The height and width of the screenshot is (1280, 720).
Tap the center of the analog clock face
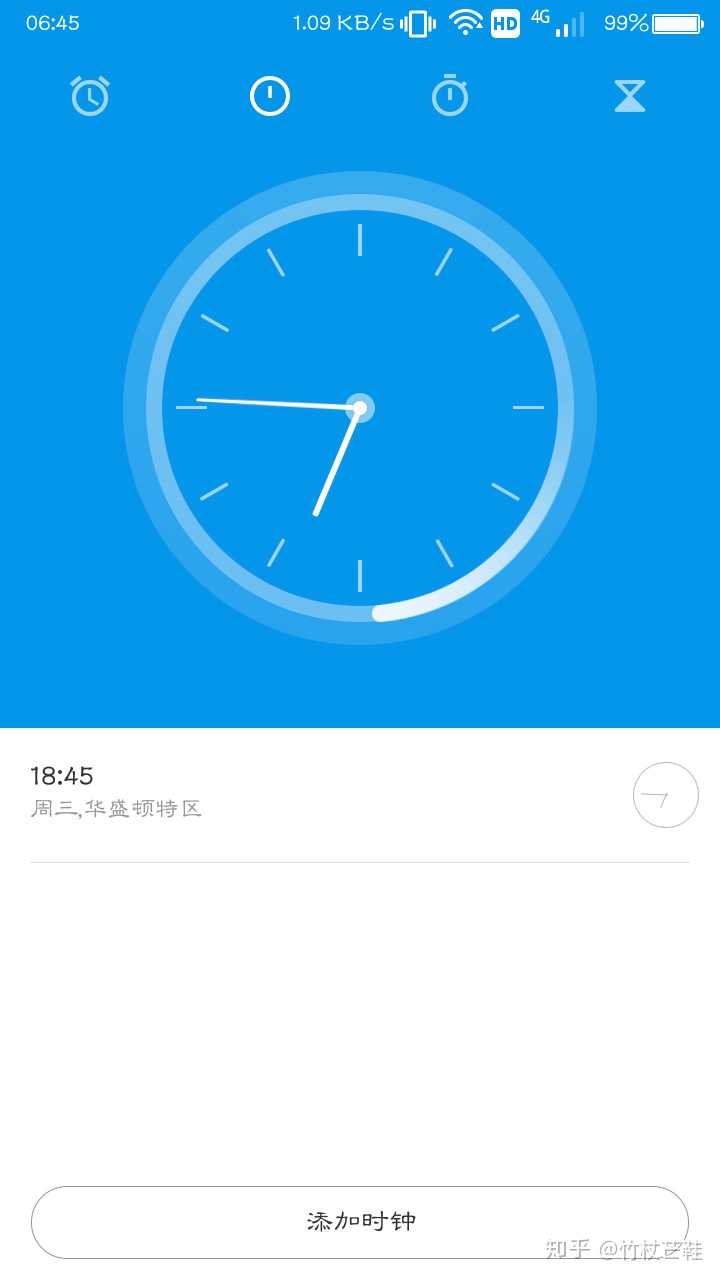point(360,408)
